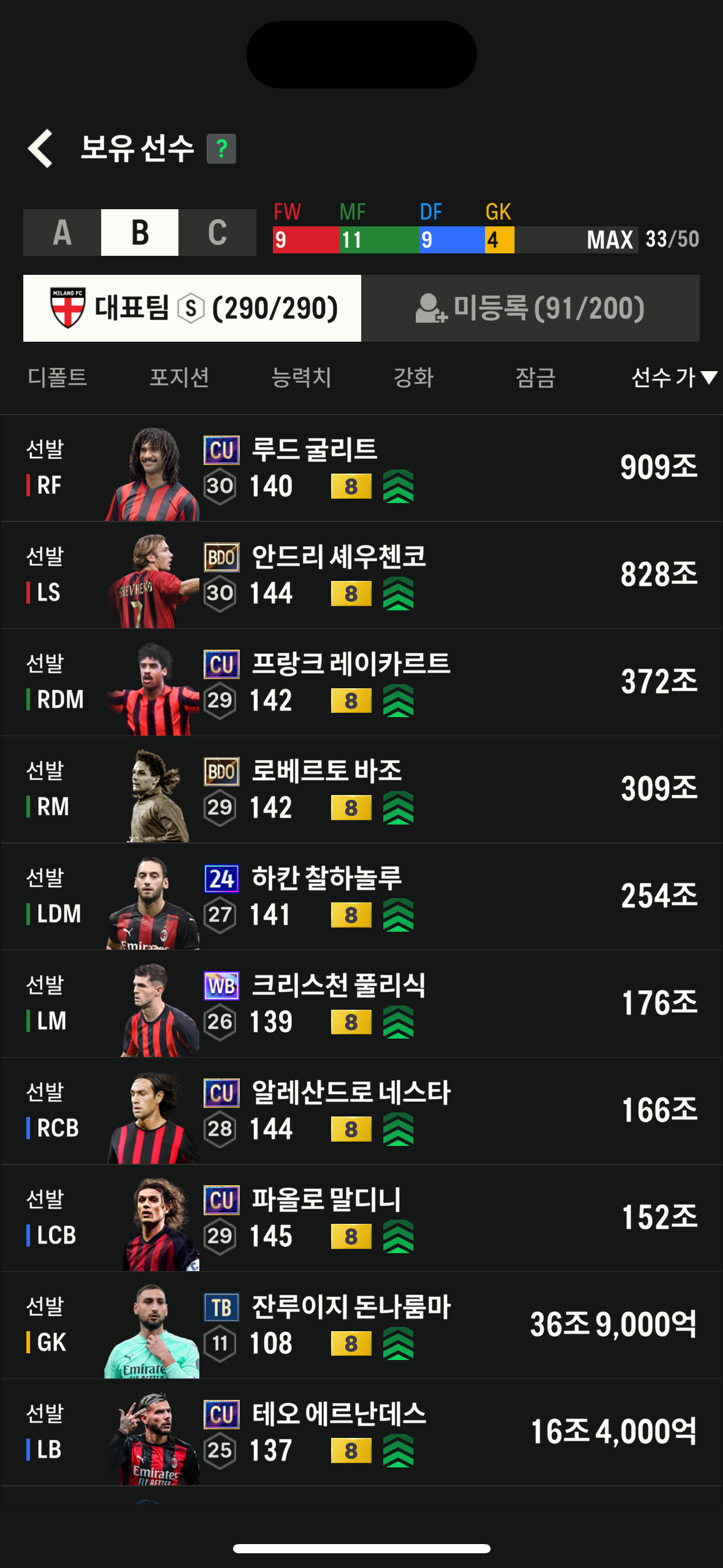This screenshot has width=723, height=1568.
Task: Click the CU badge on 루드 굴리트
Action: [221, 451]
